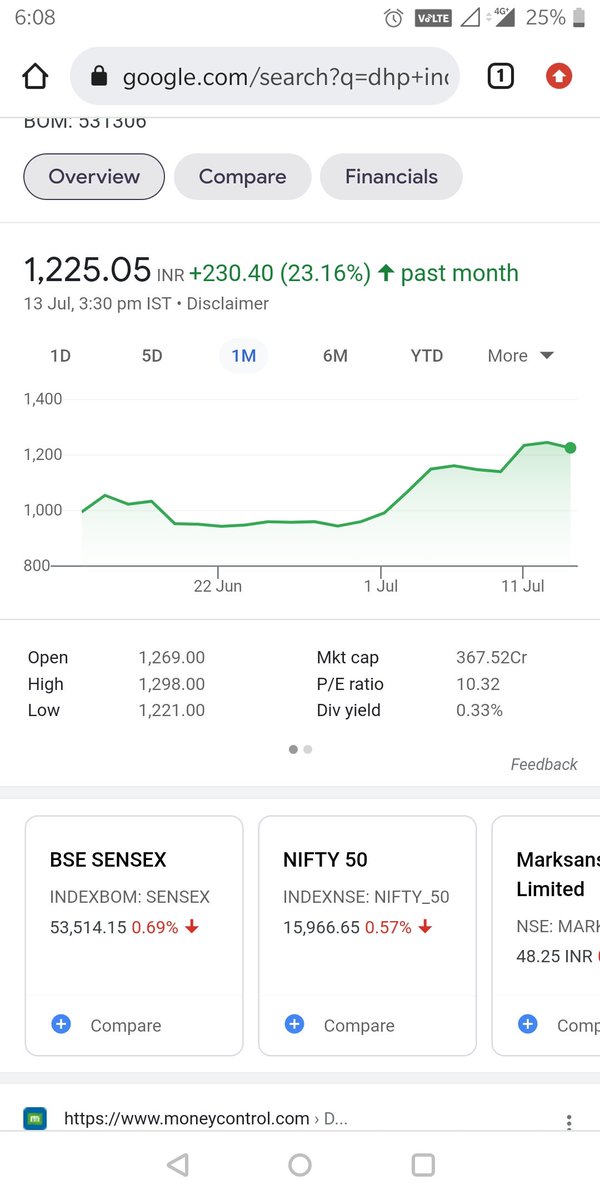The width and height of the screenshot is (600, 1200).
Task: Select the Overview chip
Action: coord(94,177)
